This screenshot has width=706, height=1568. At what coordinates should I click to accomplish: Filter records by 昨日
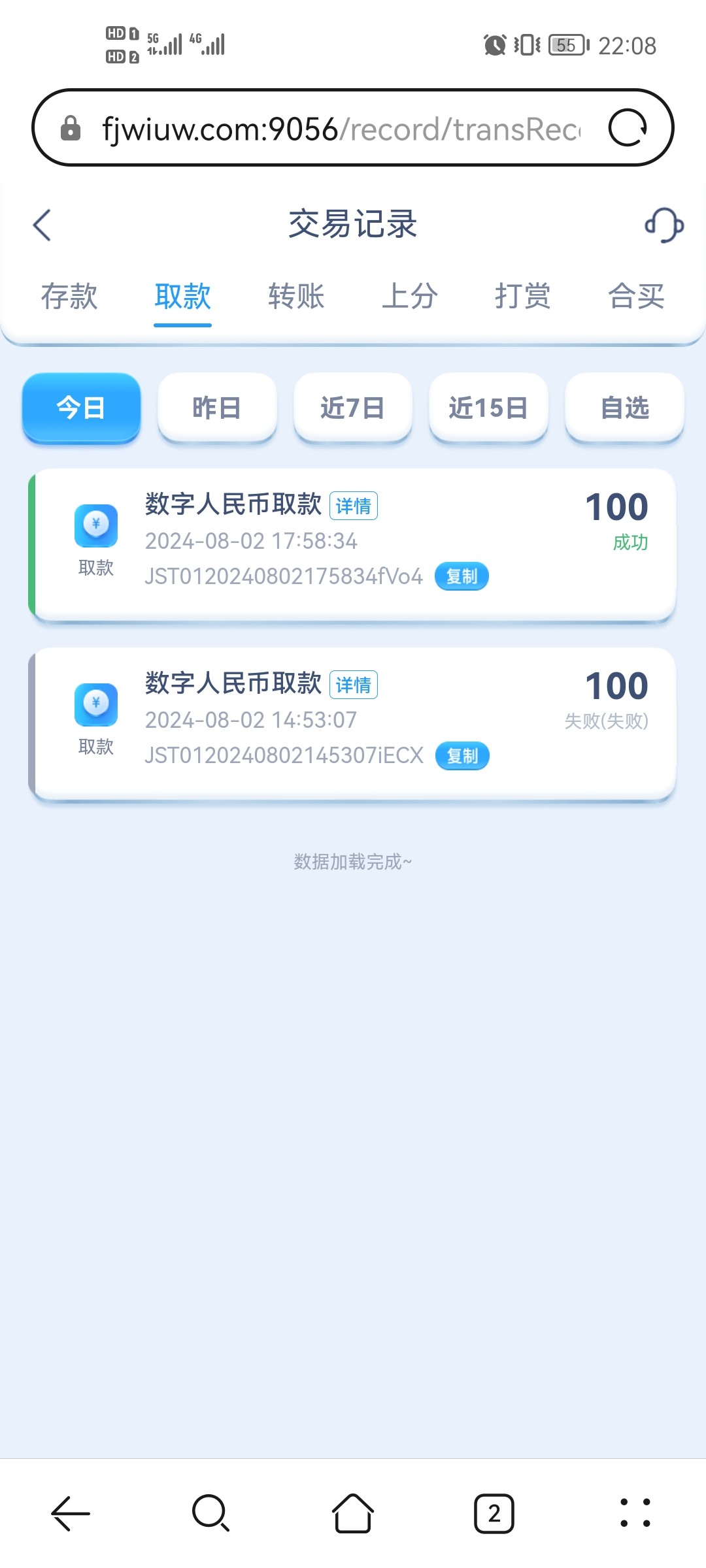click(x=217, y=408)
